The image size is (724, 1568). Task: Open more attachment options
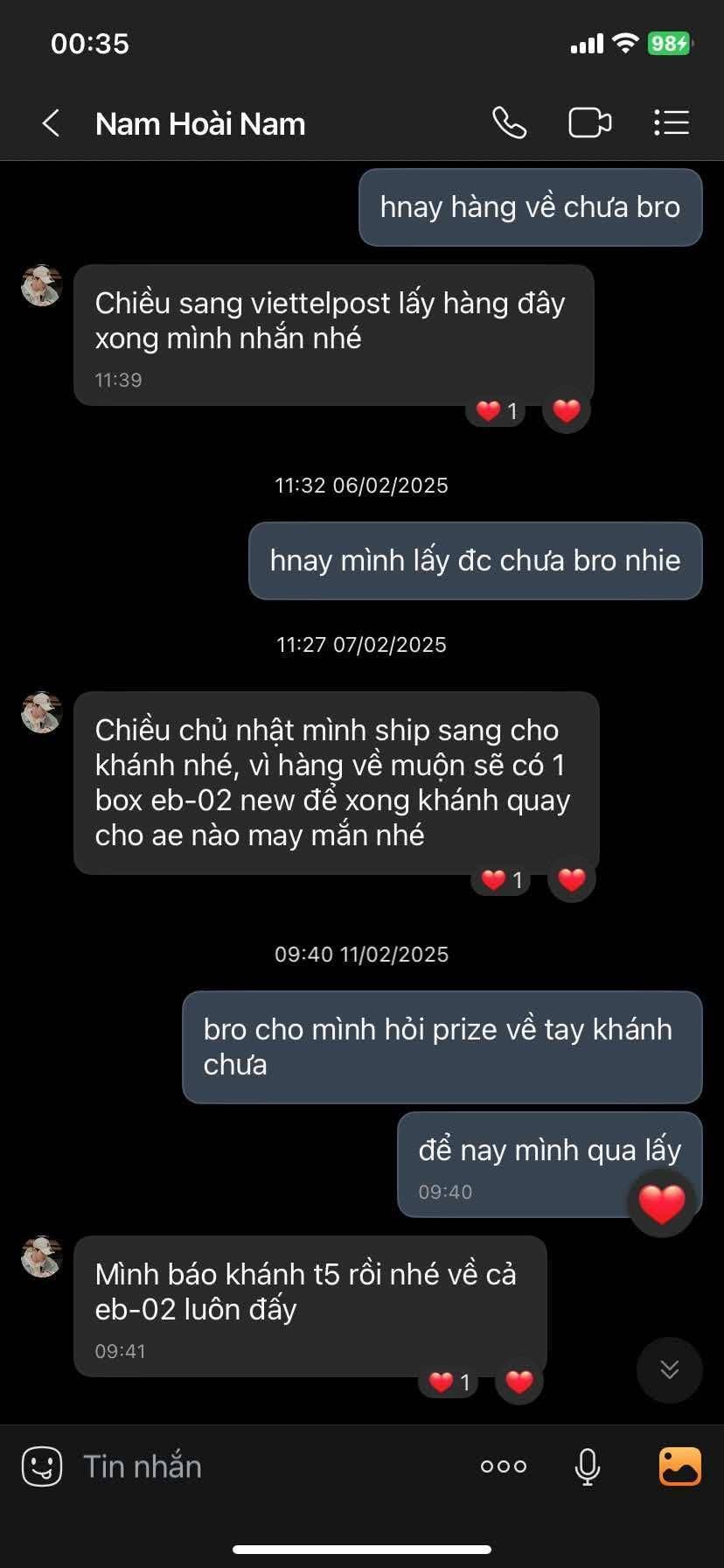coord(504,1466)
